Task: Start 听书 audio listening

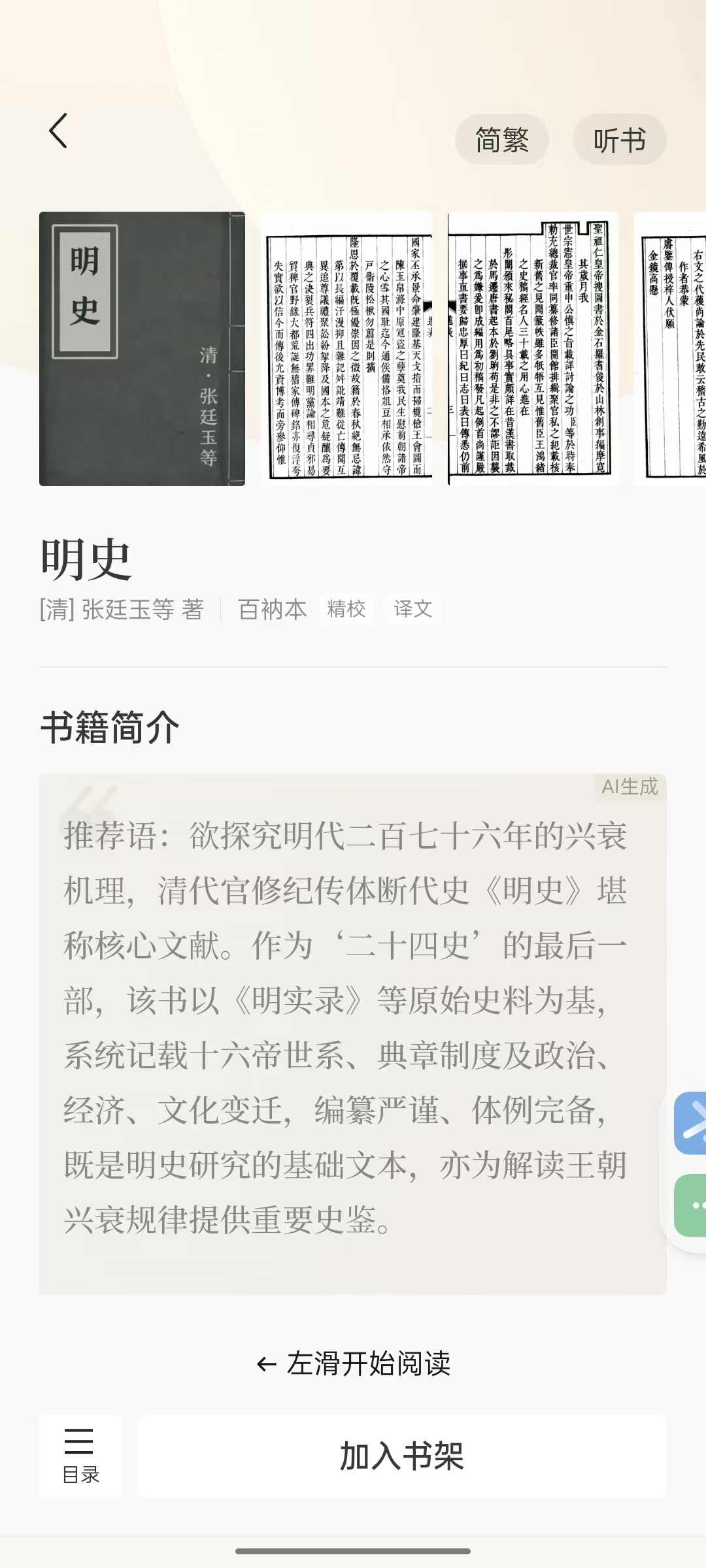Action: [x=619, y=140]
